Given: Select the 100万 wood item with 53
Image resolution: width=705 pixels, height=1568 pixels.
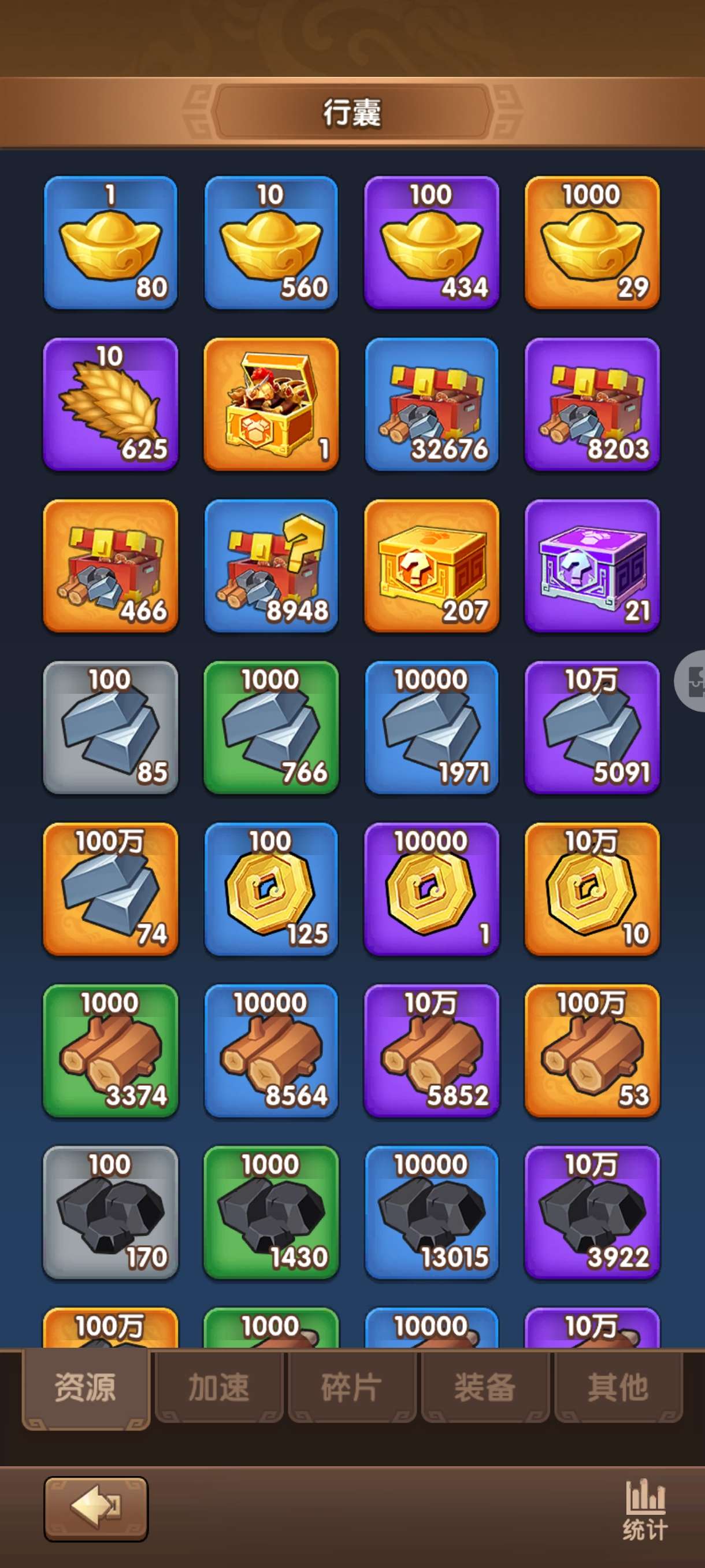Looking at the screenshot, I should 592,1050.
